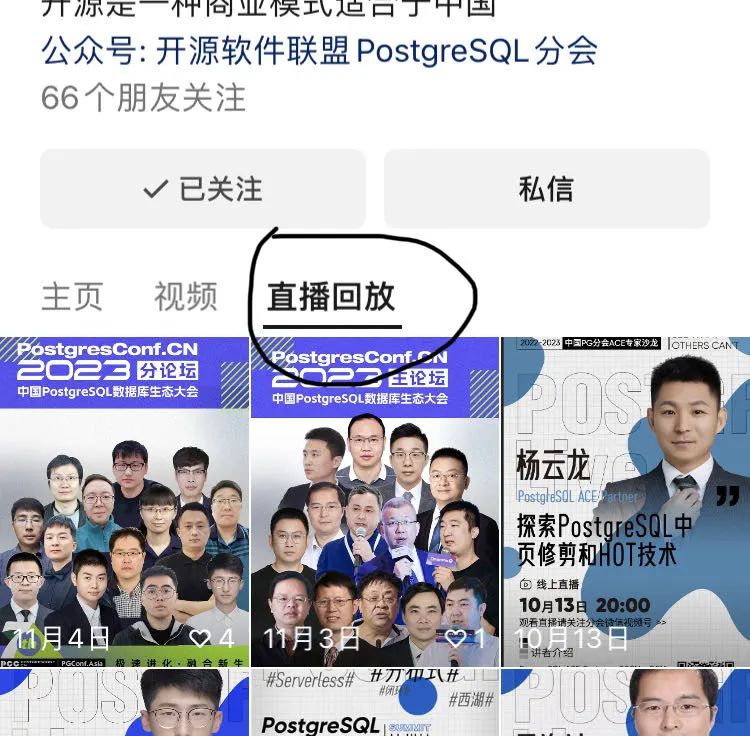The height and width of the screenshot is (736, 750).
Task: Open the 公众号 开源软件联盟 PostgreSQL 分会 link
Action: [x=320, y=50]
